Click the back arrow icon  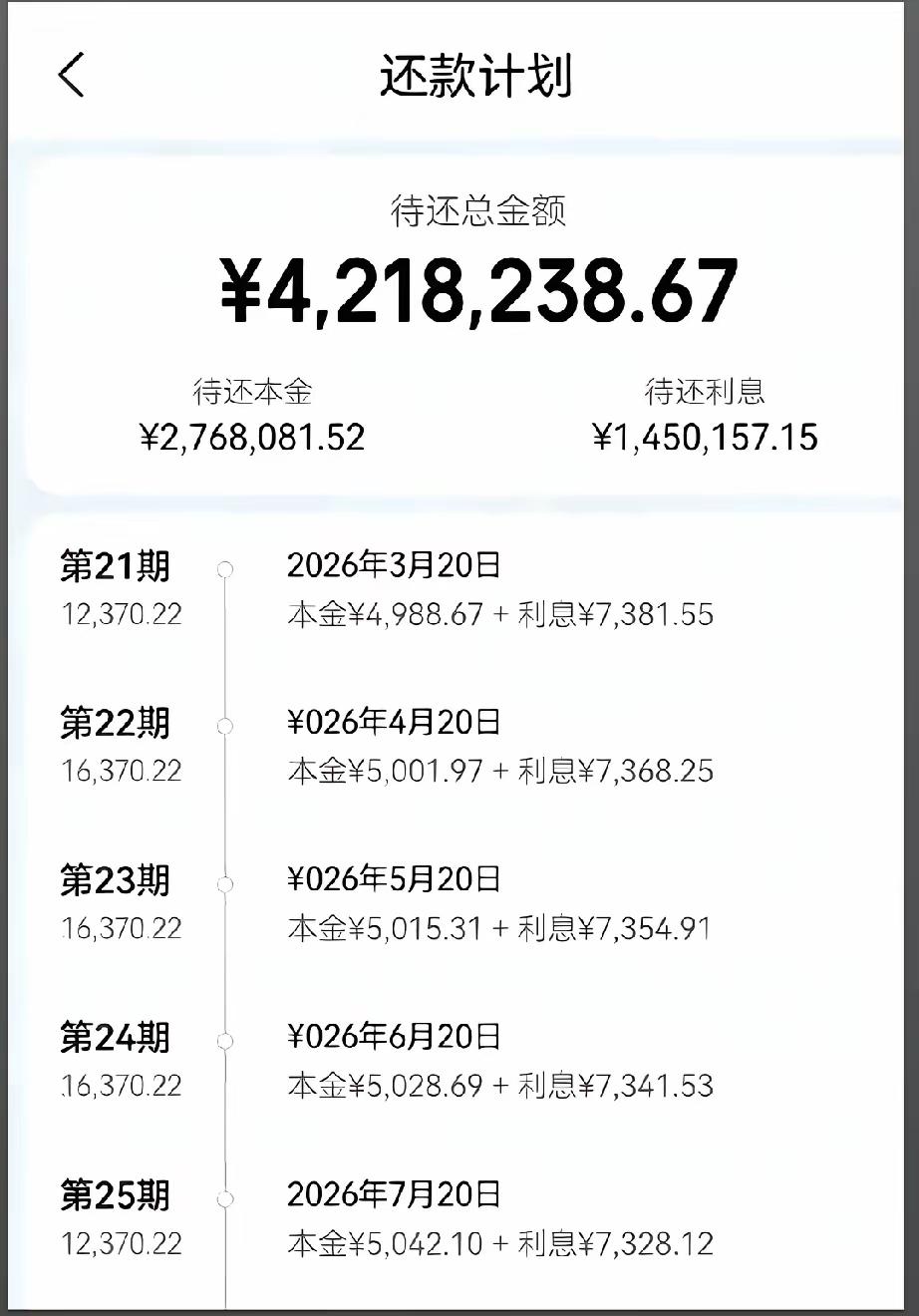[x=72, y=75]
